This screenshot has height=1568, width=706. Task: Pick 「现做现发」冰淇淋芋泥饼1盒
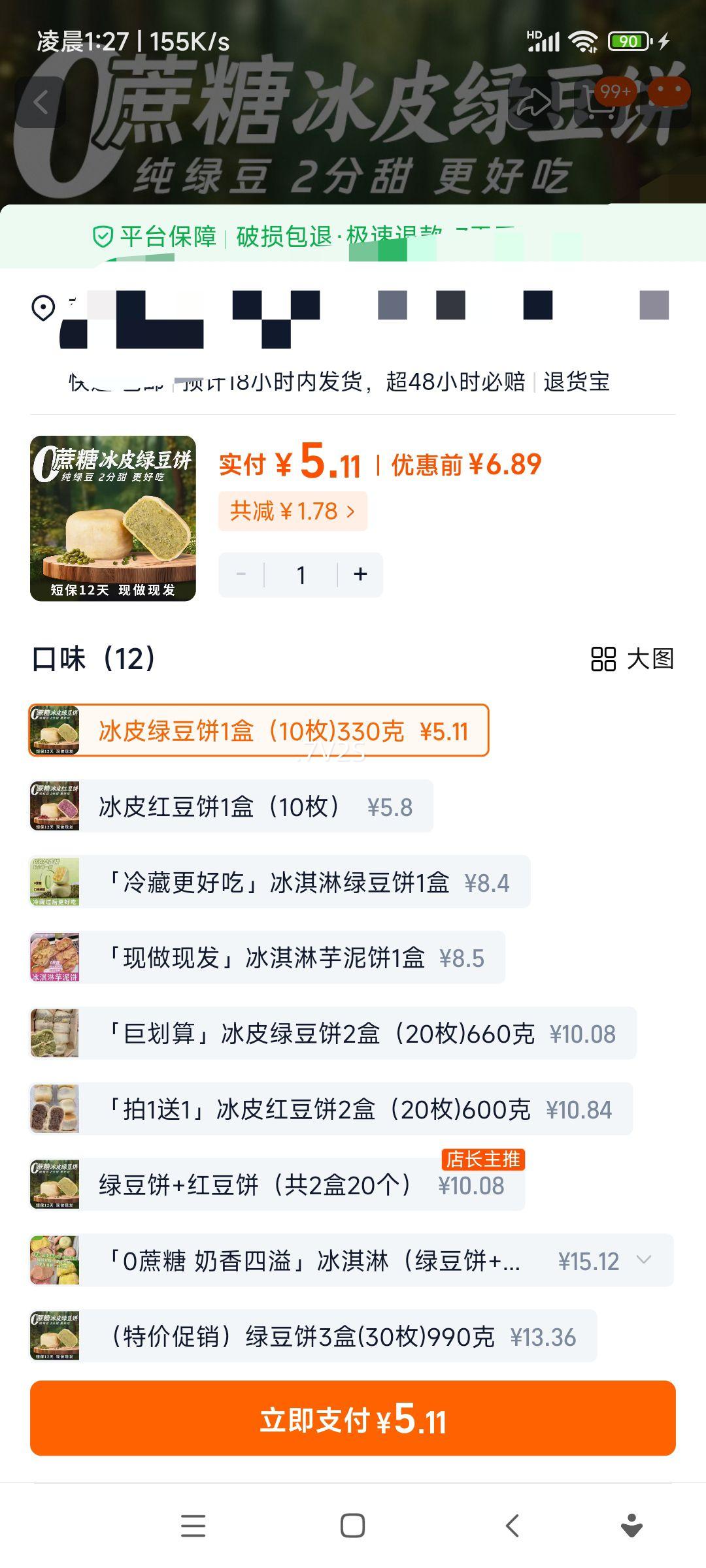[267, 958]
